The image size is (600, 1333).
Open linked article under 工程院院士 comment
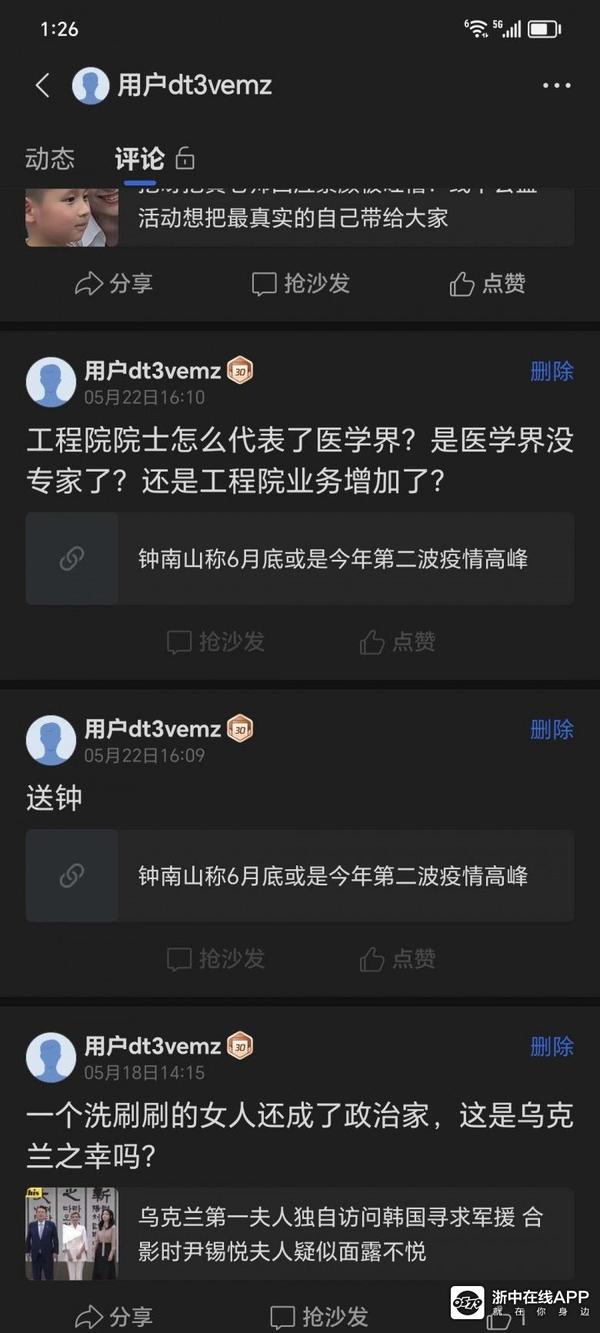(x=300, y=559)
